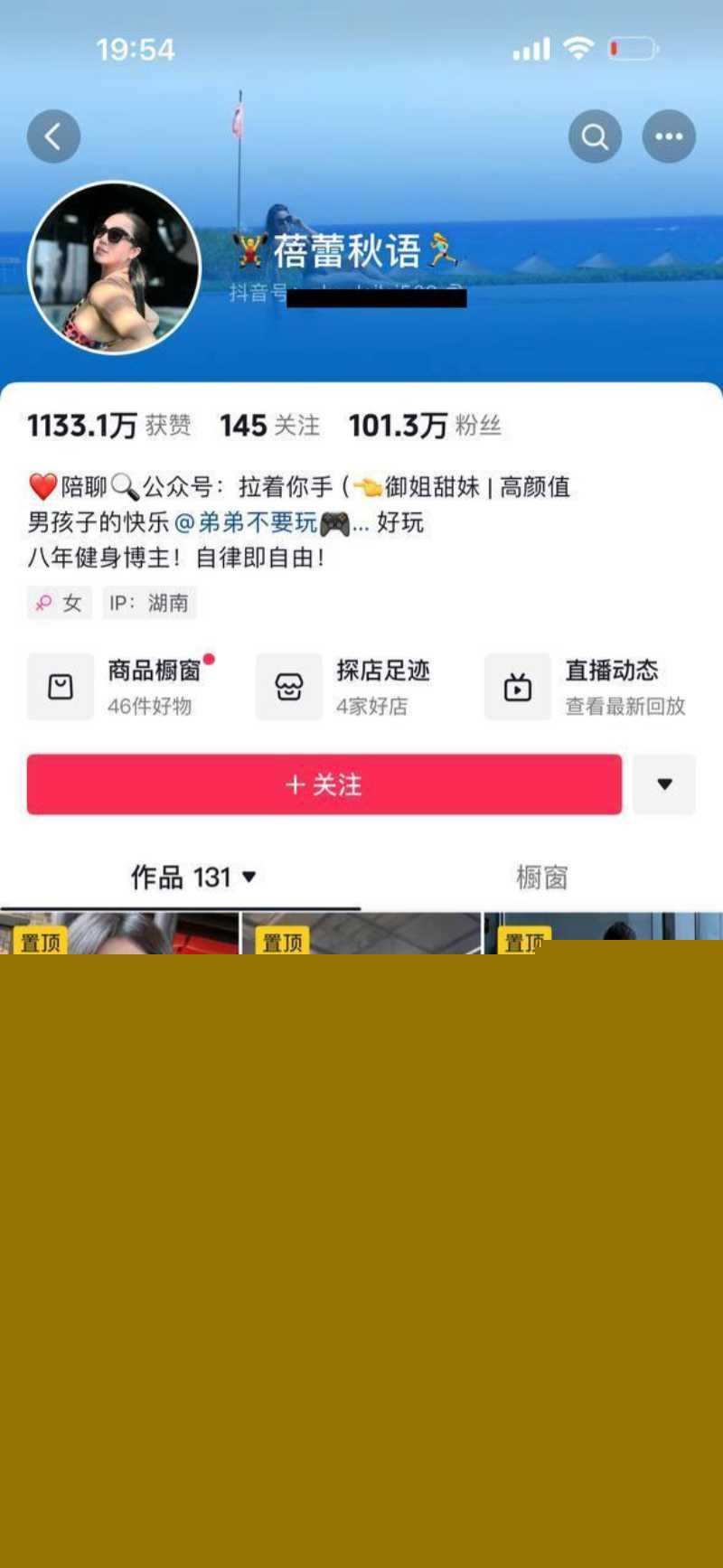Select the 作品 131 tab
Viewport: 723px width, 1568px height.
pyautogui.click(x=192, y=877)
